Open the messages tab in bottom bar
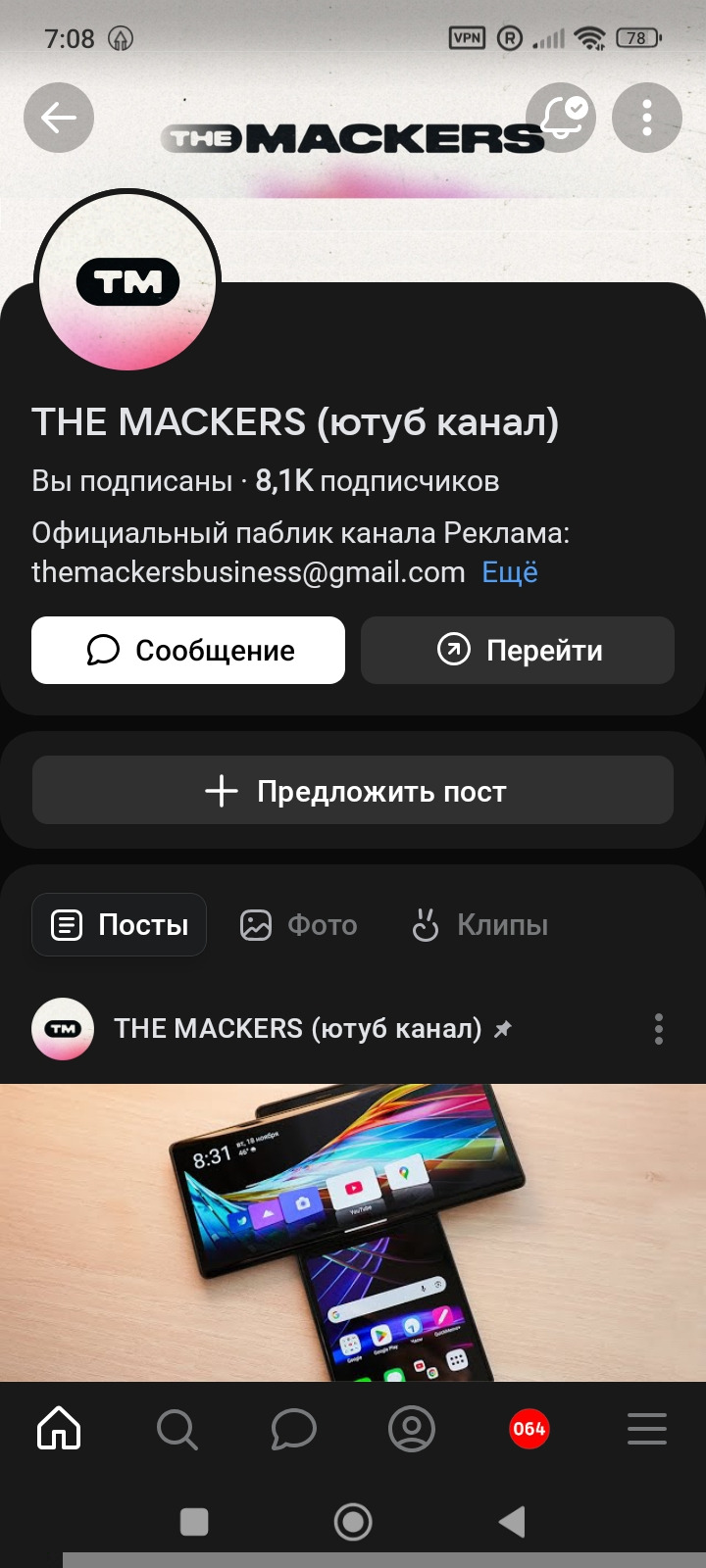The width and height of the screenshot is (706, 1568). pos(294,1429)
